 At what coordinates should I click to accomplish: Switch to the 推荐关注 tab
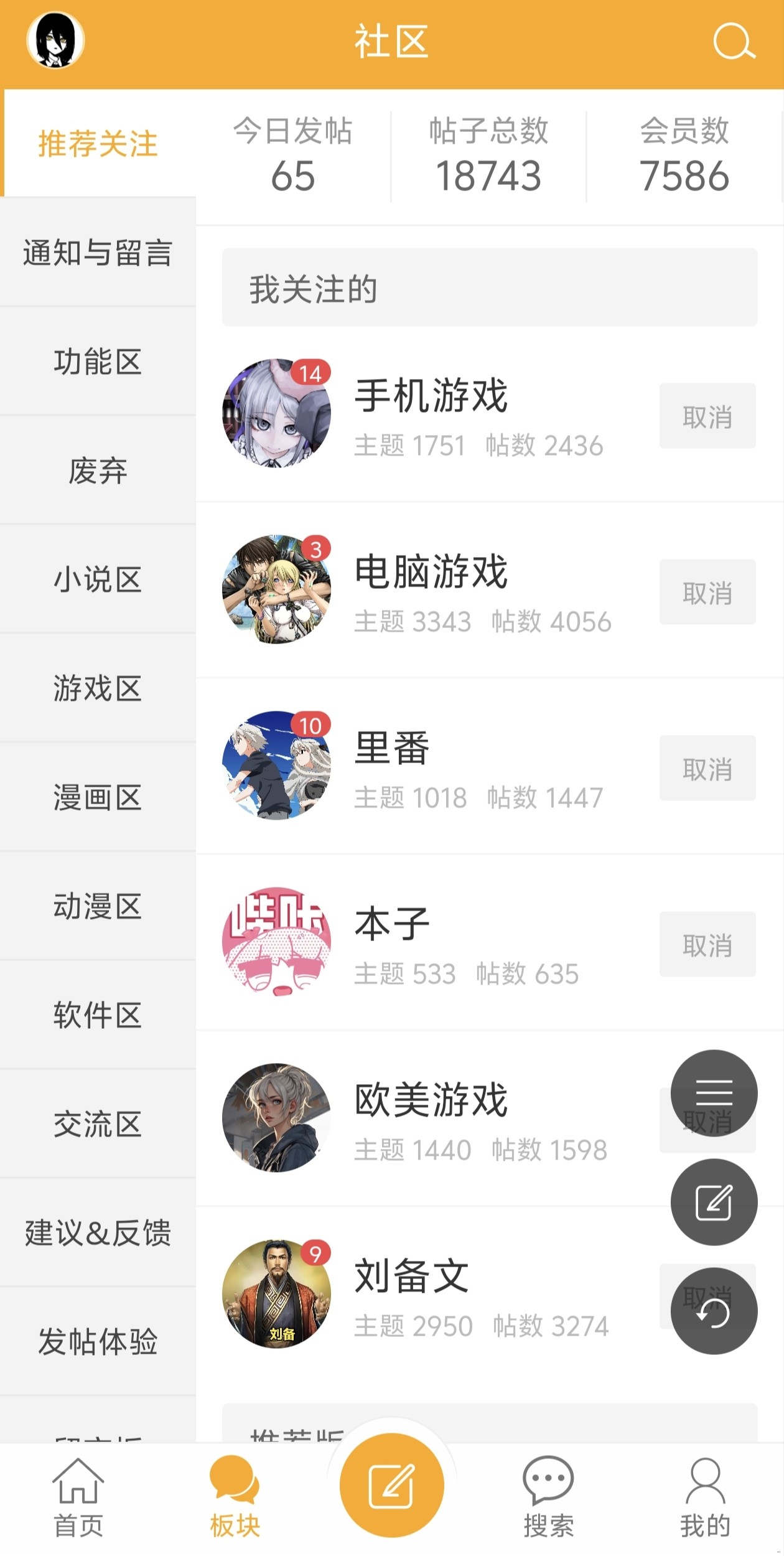97,142
